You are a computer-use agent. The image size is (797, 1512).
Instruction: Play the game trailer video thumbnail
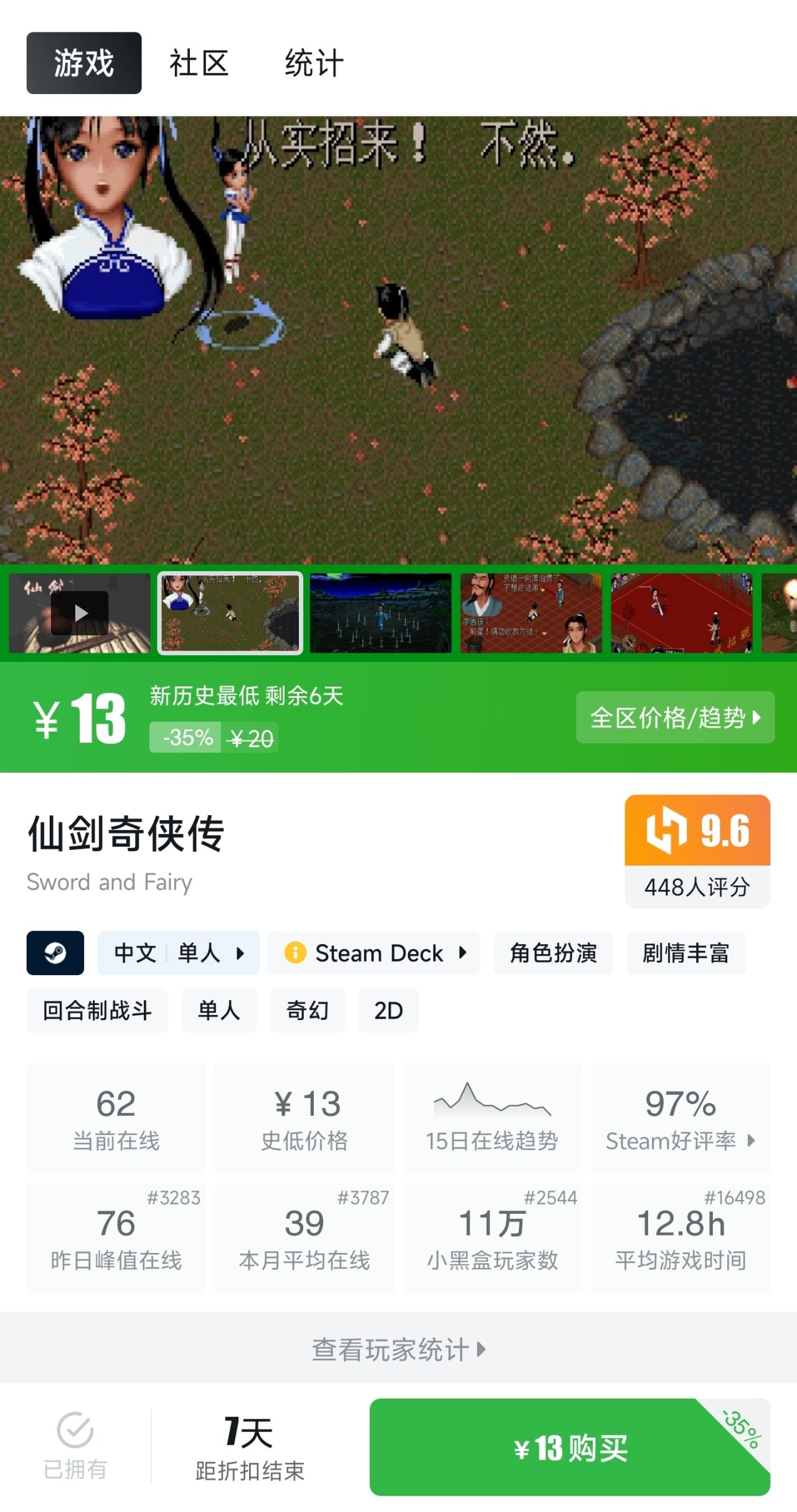(80, 613)
